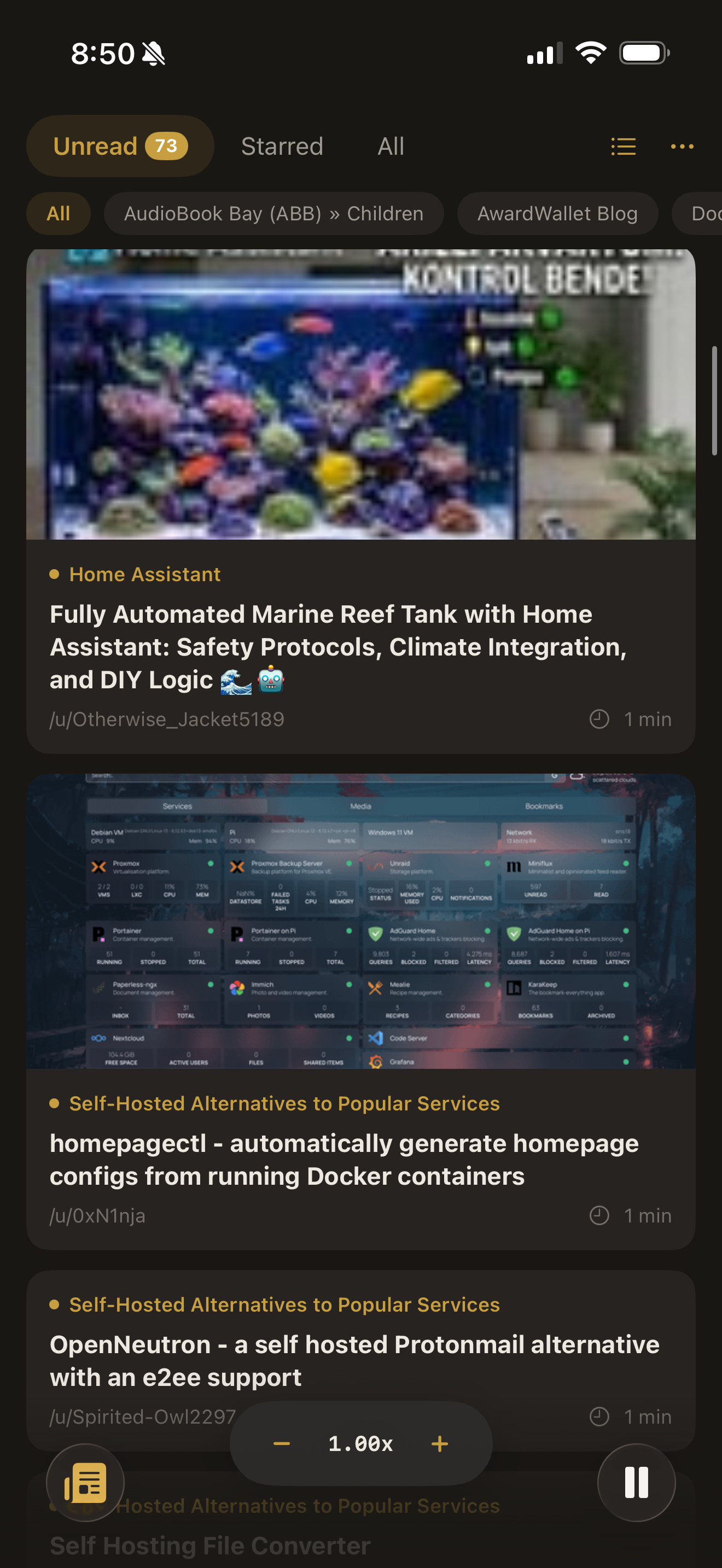This screenshot has width=722, height=1568.
Task: Show All articles tab
Action: coord(390,146)
